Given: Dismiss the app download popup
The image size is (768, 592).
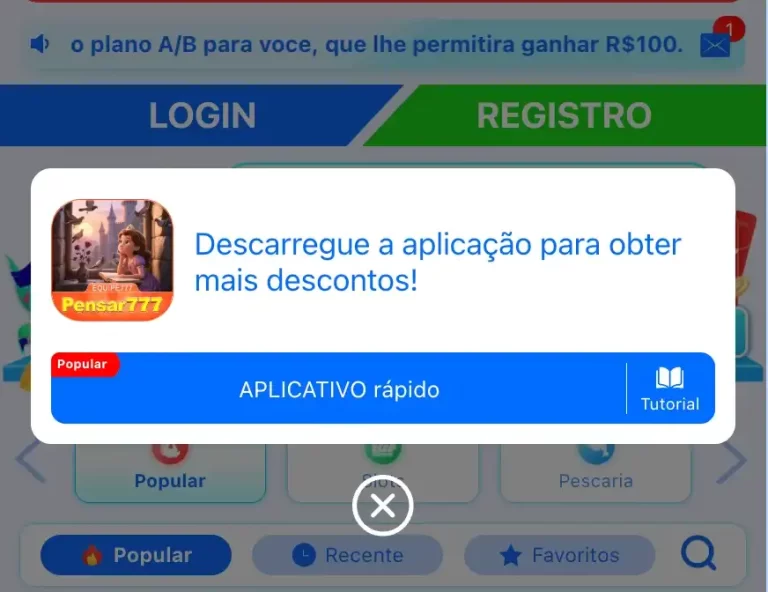Looking at the screenshot, I should (x=382, y=506).
